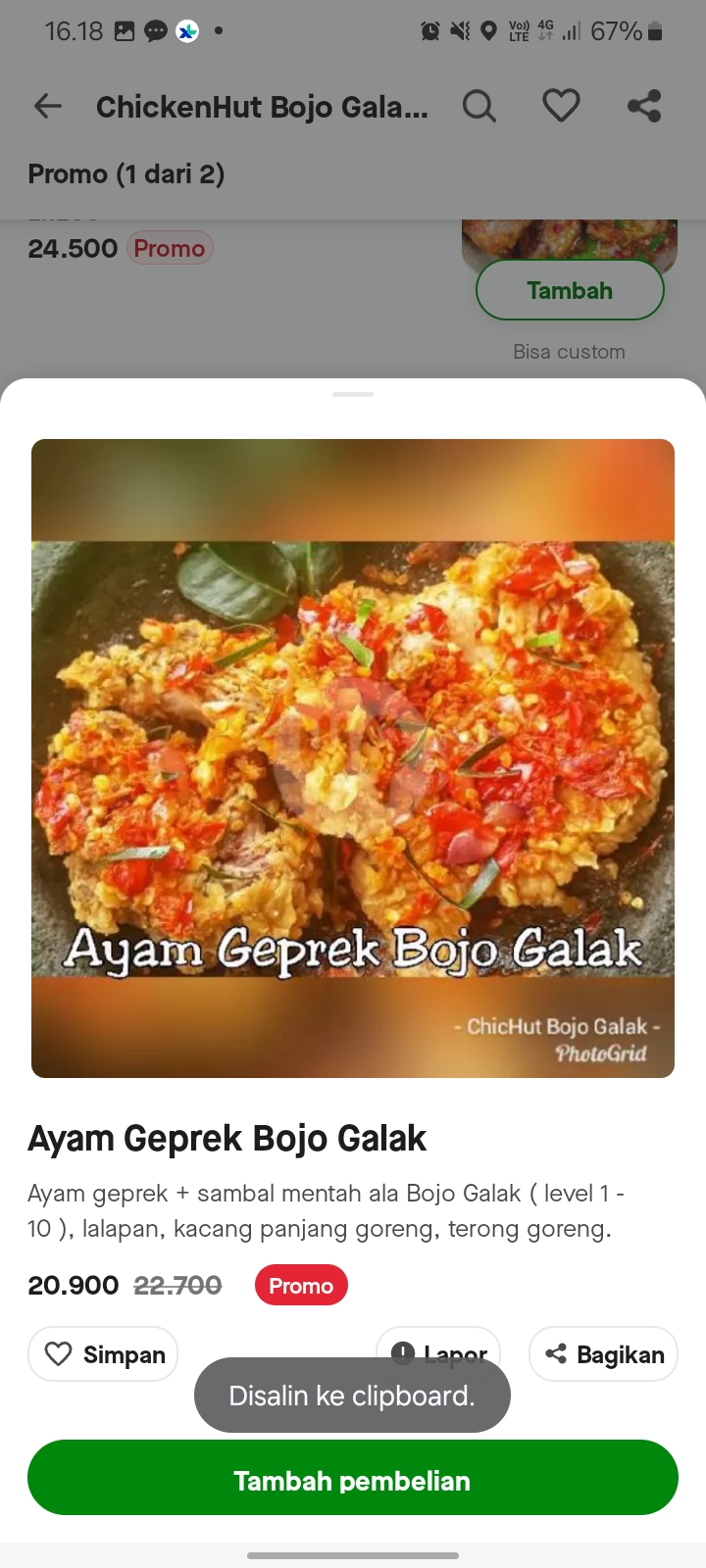Open the Promo (1 dari 2) section
Image resolution: width=706 pixels, height=1568 pixels.
[x=126, y=173]
